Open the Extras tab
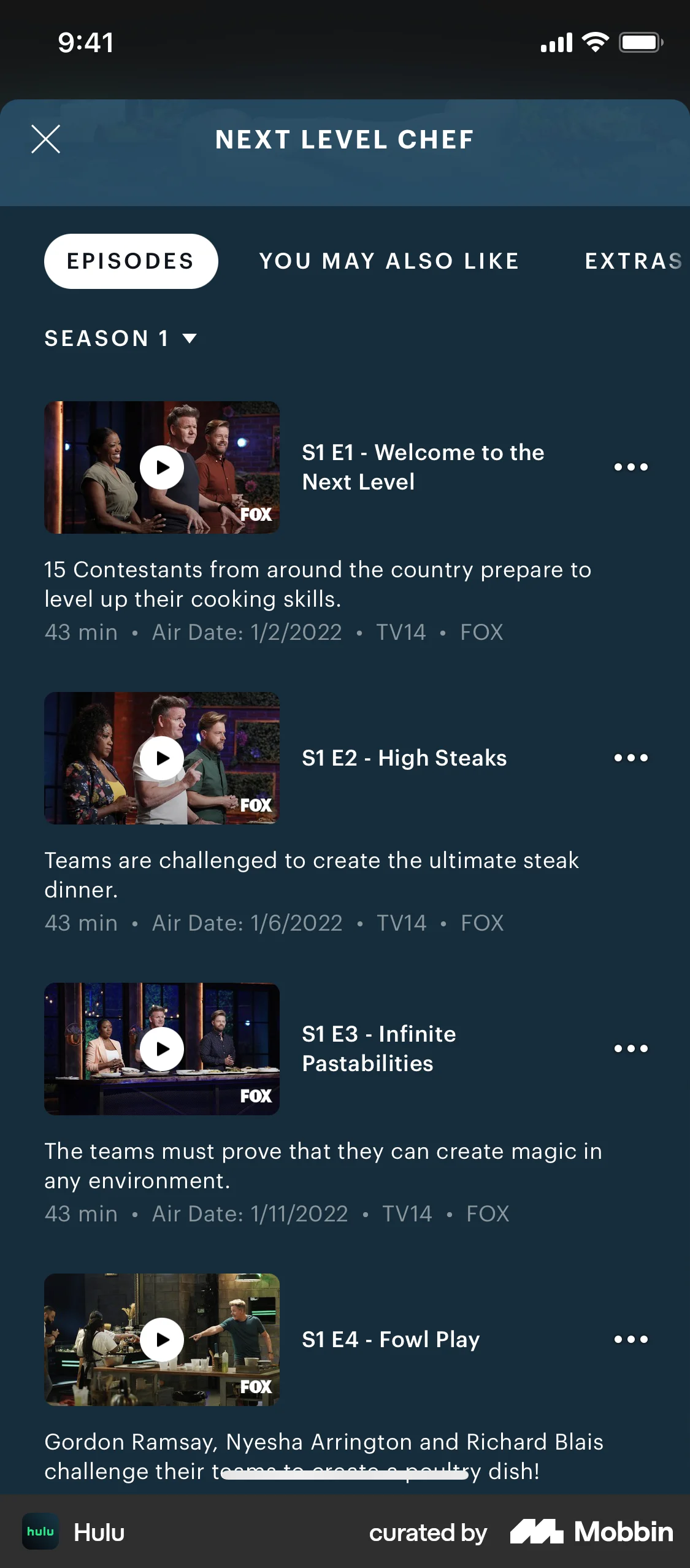Image resolution: width=690 pixels, height=1568 pixels. [634, 261]
